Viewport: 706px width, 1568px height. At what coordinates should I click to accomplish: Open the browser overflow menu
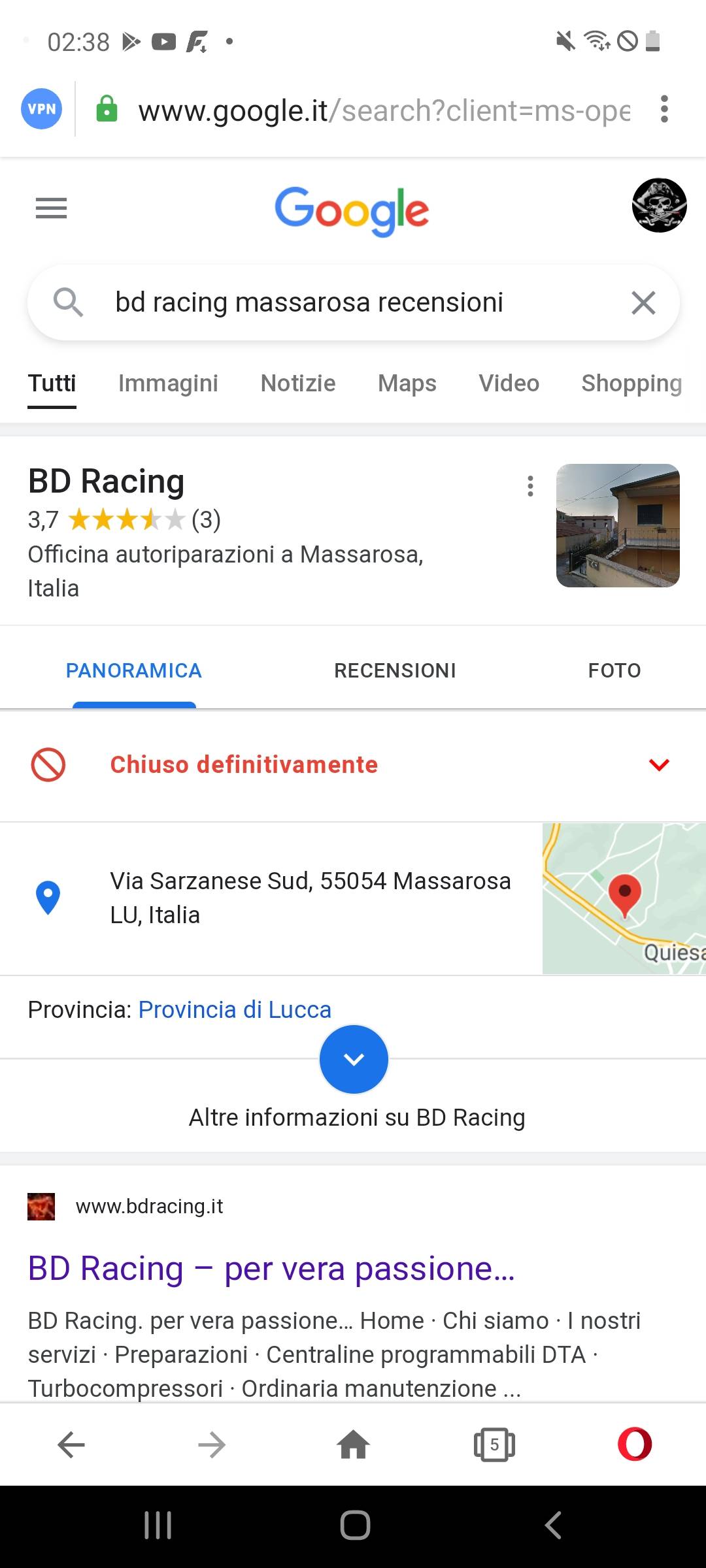coord(664,109)
